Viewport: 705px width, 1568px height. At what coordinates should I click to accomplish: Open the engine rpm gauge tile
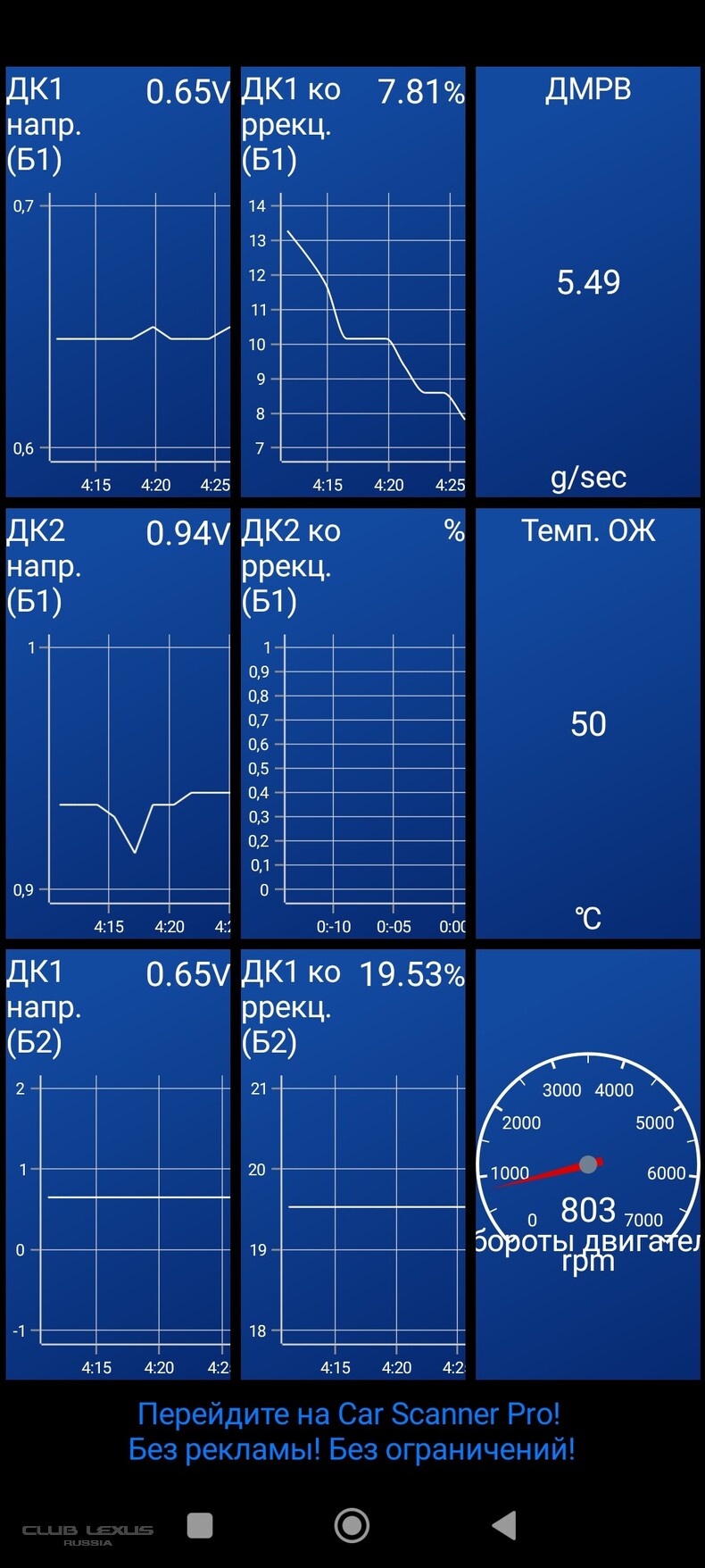[587, 1163]
